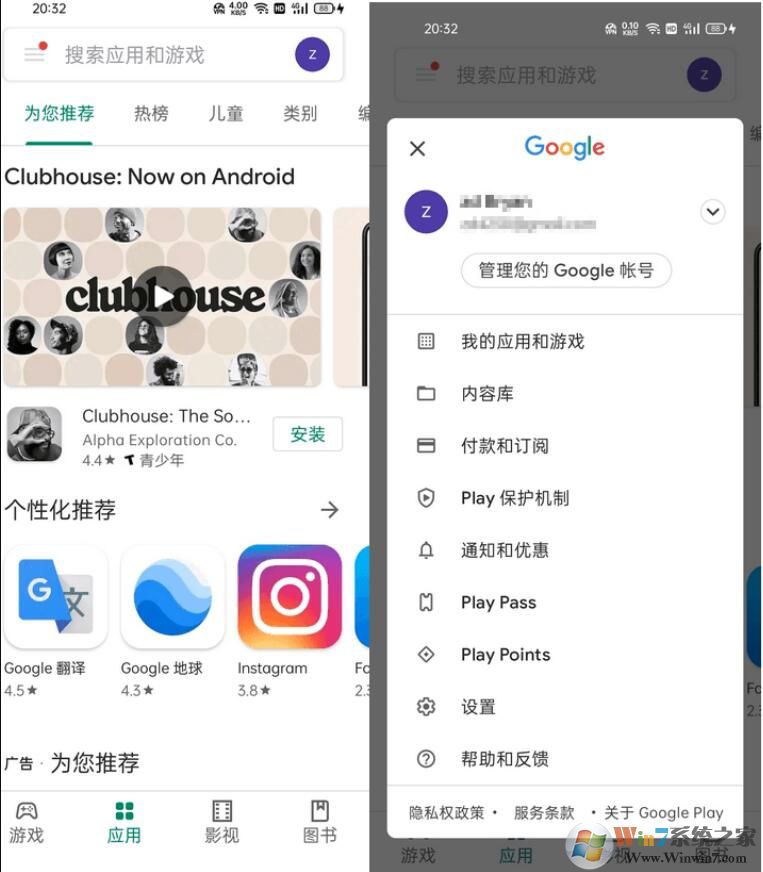Screen dimensions: 763x872
Task: Open the 个性化推荐 arrow
Action: (x=330, y=510)
